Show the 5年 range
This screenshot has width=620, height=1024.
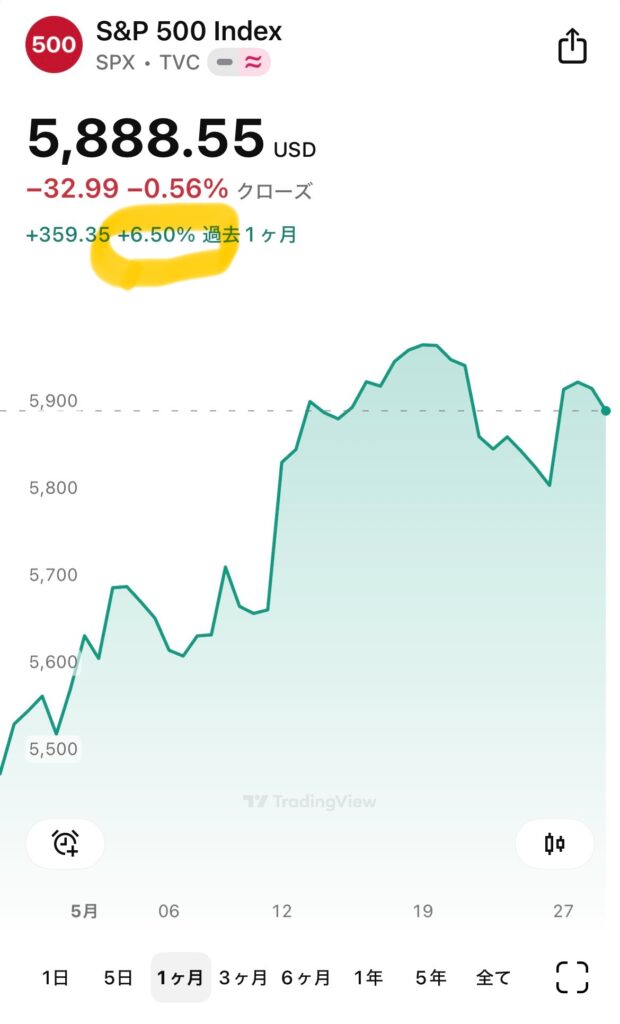[431, 978]
